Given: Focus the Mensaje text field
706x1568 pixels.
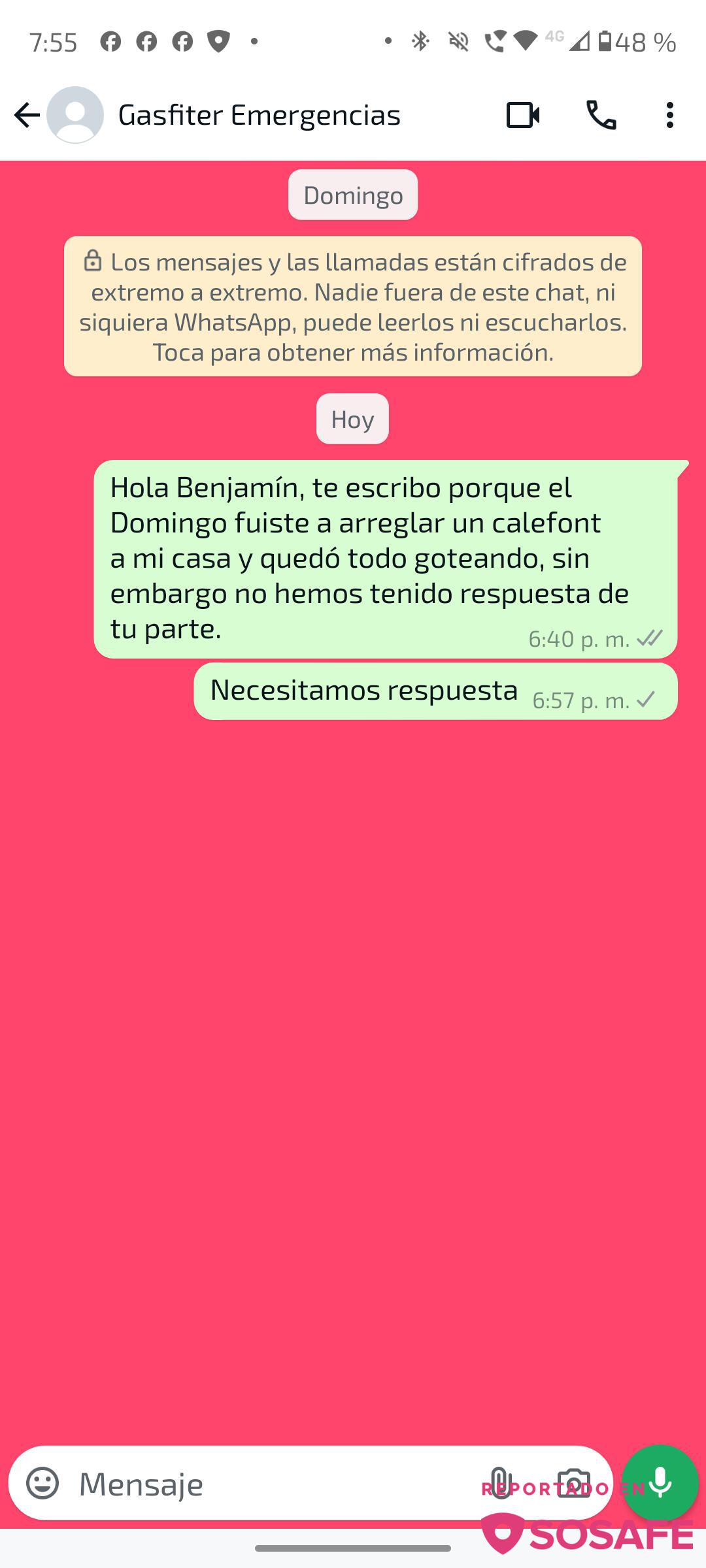Looking at the screenshot, I should coord(261,1483).
